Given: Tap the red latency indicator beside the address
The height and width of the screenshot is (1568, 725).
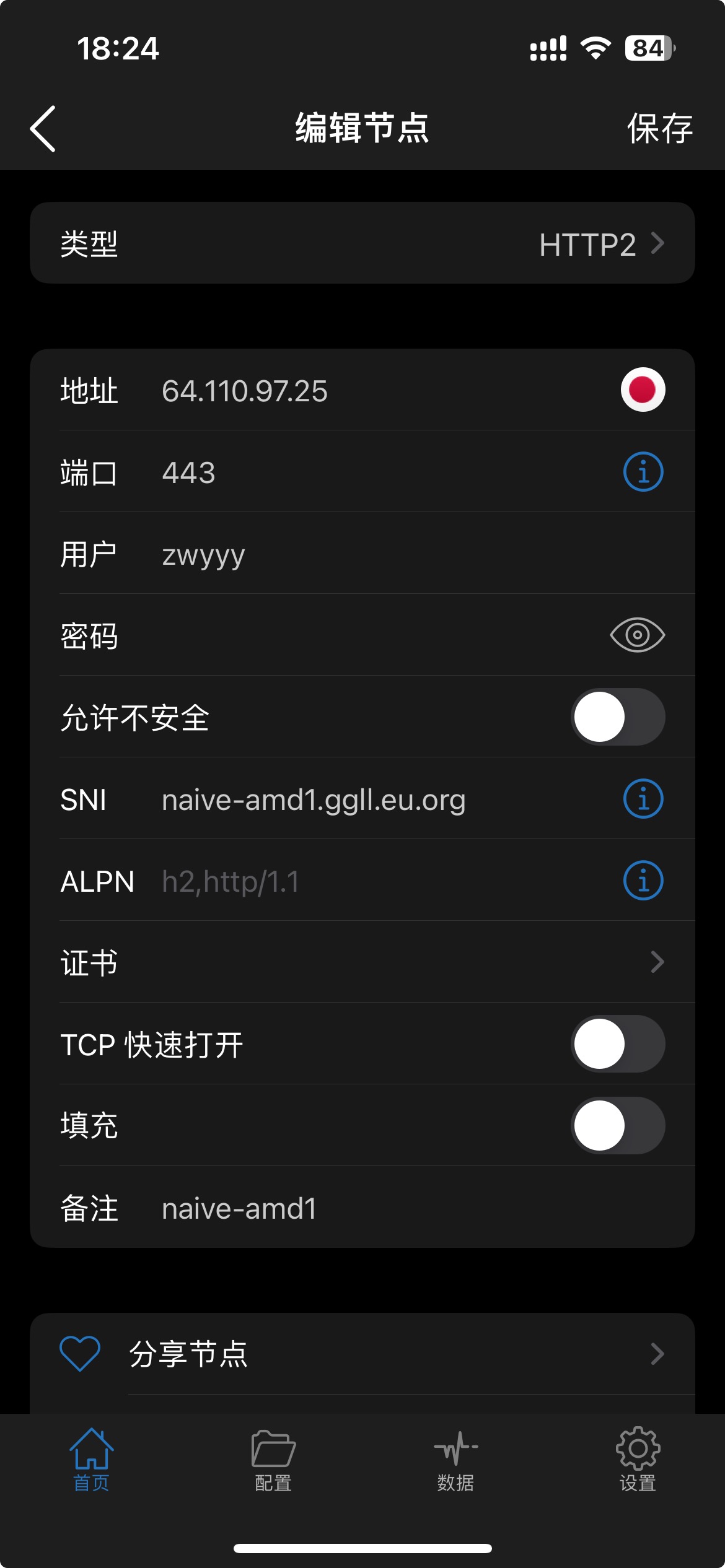Looking at the screenshot, I should 642,390.
